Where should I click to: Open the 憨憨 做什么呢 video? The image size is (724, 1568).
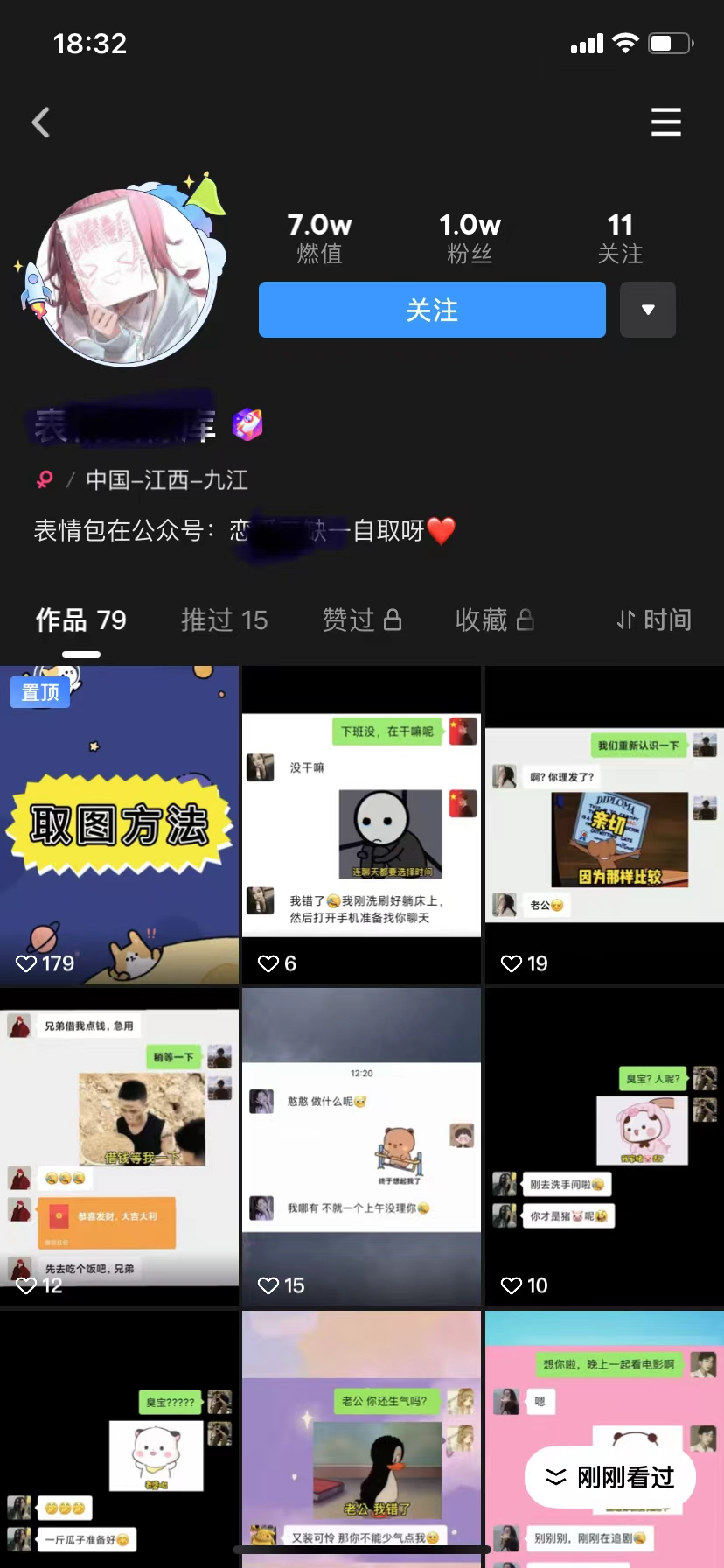361,1147
